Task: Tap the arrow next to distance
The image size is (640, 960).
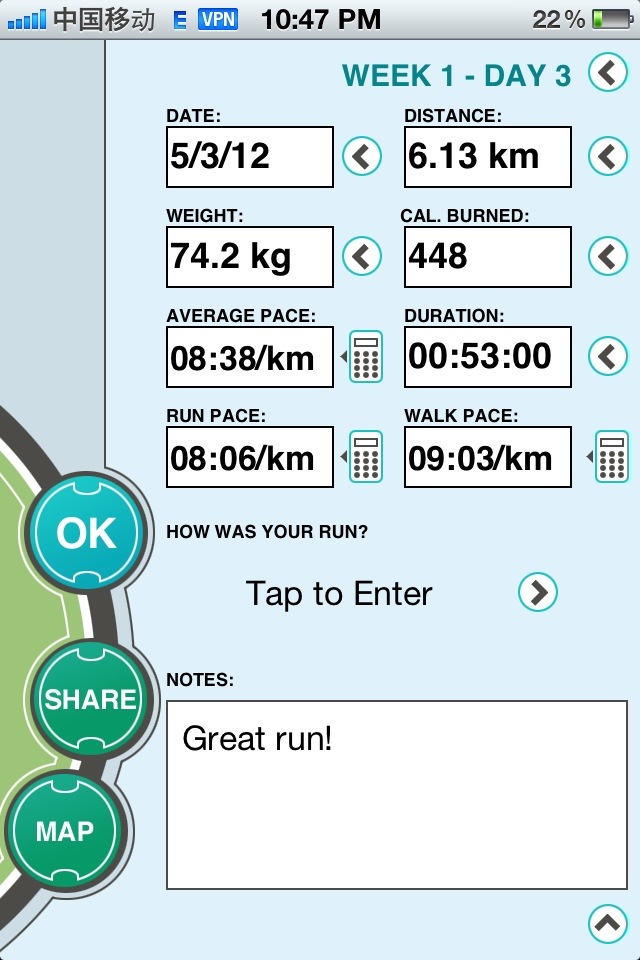Action: click(x=607, y=156)
